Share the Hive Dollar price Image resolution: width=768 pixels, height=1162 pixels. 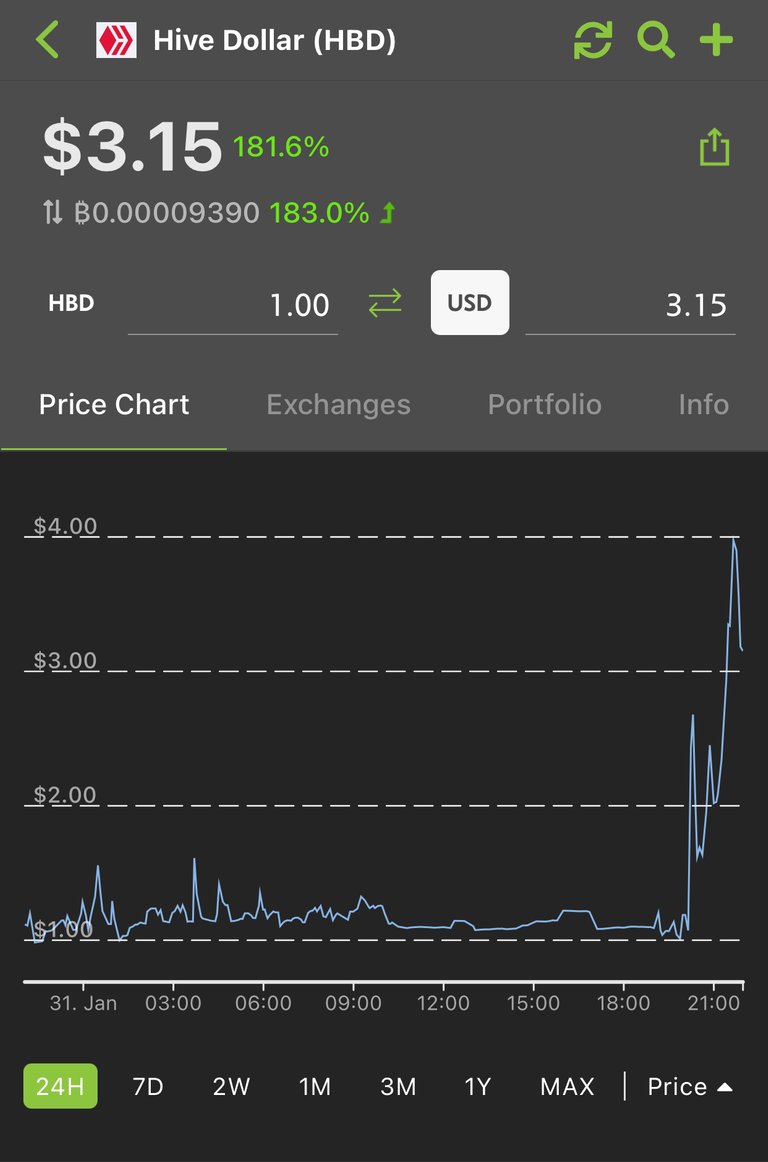(714, 149)
